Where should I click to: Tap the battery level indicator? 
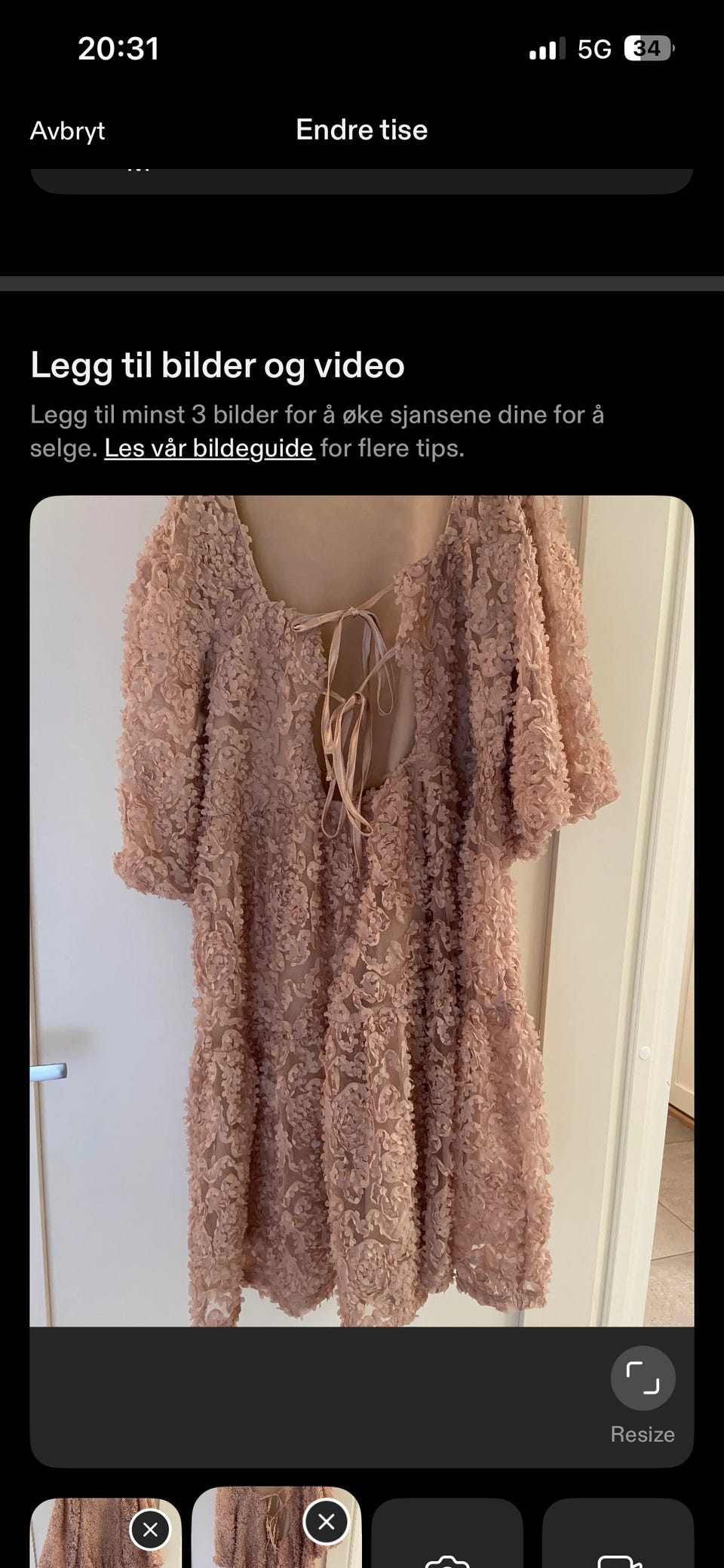(647, 48)
